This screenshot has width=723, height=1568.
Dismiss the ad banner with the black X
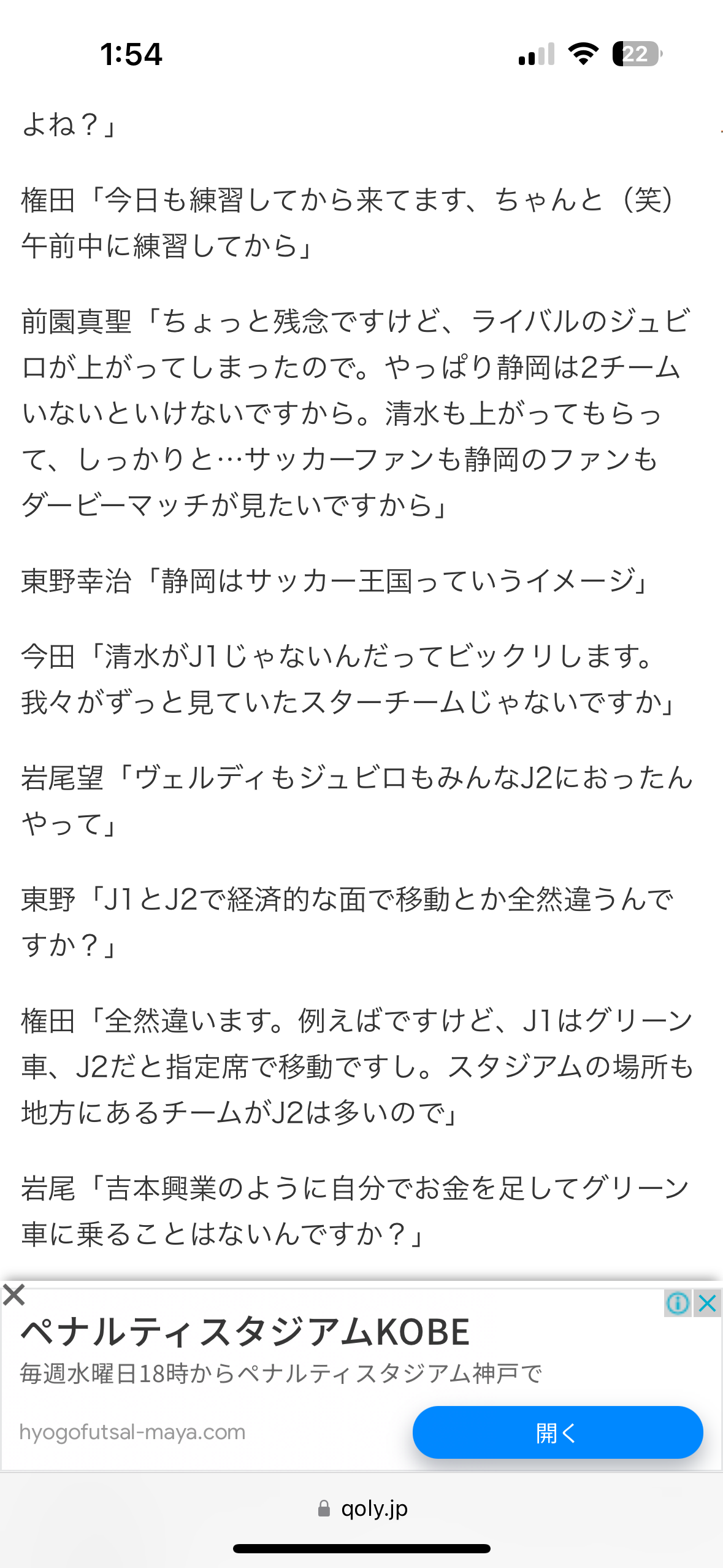(13, 1295)
